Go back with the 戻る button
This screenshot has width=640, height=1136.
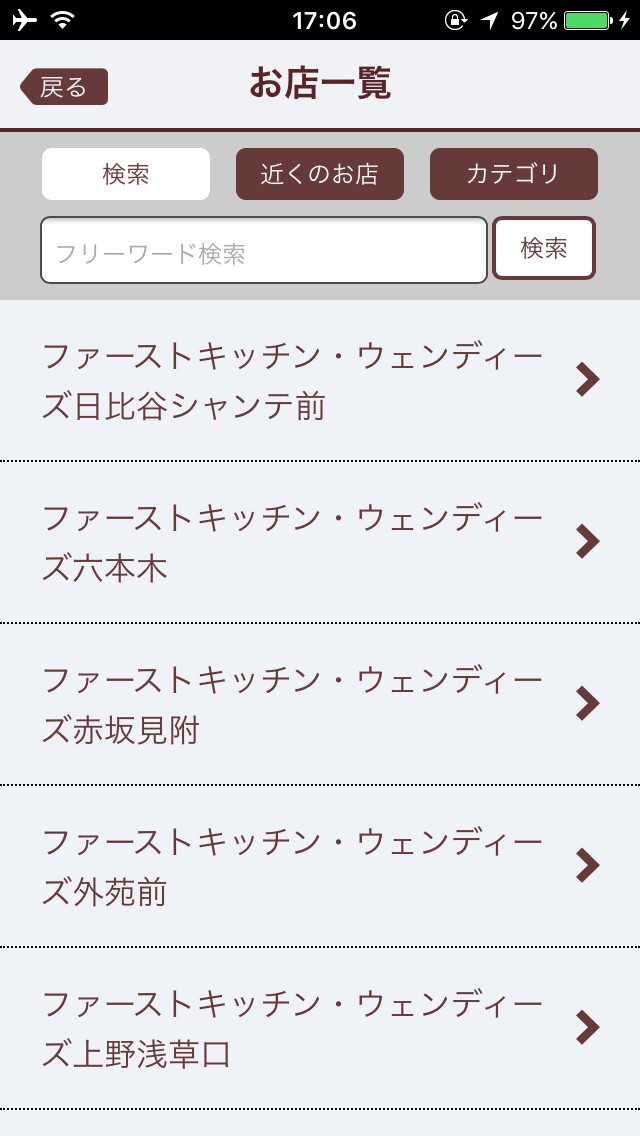pos(65,87)
